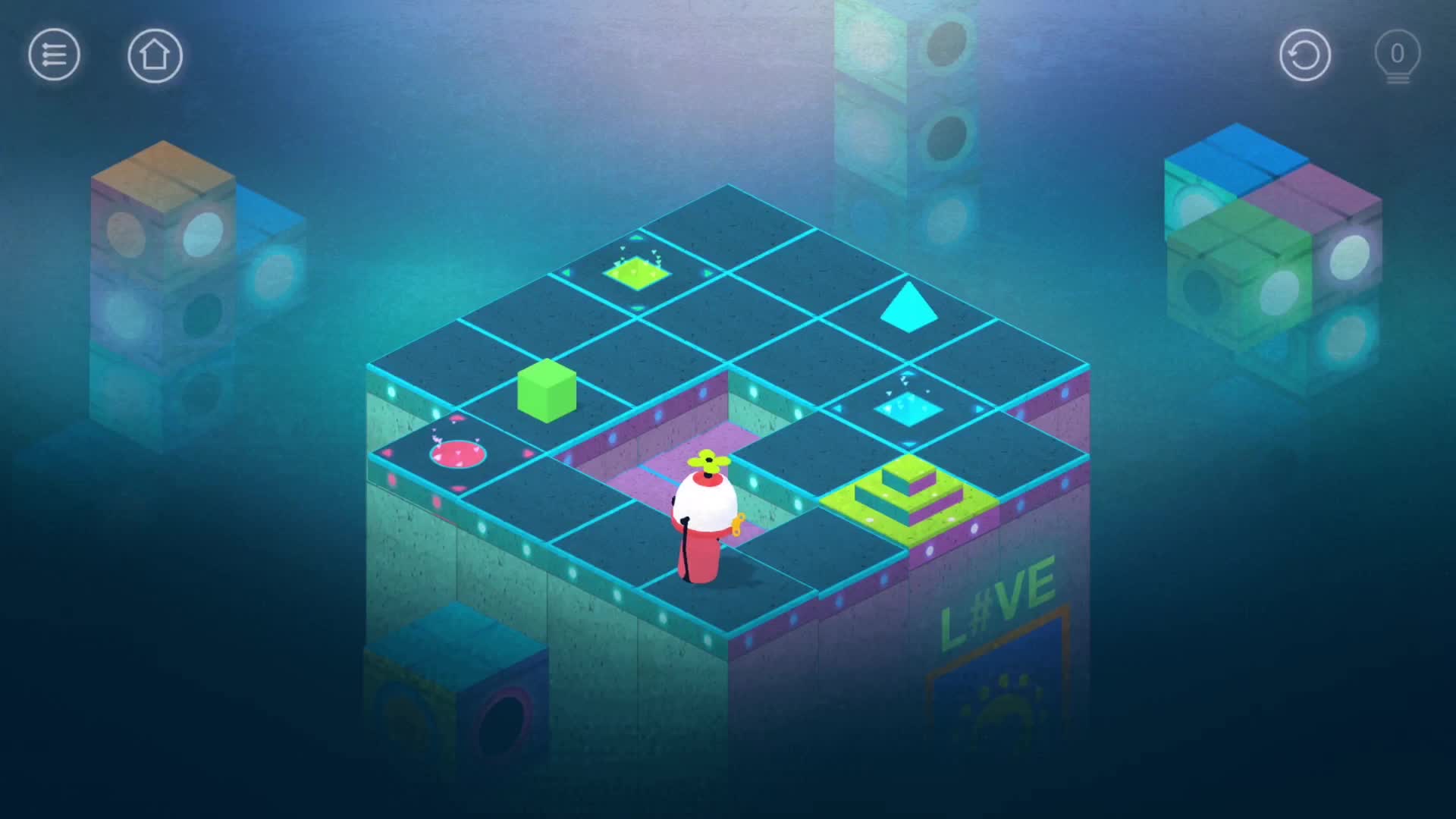Open the level list menu
Viewport: 1456px width, 819px height.
(54, 55)
